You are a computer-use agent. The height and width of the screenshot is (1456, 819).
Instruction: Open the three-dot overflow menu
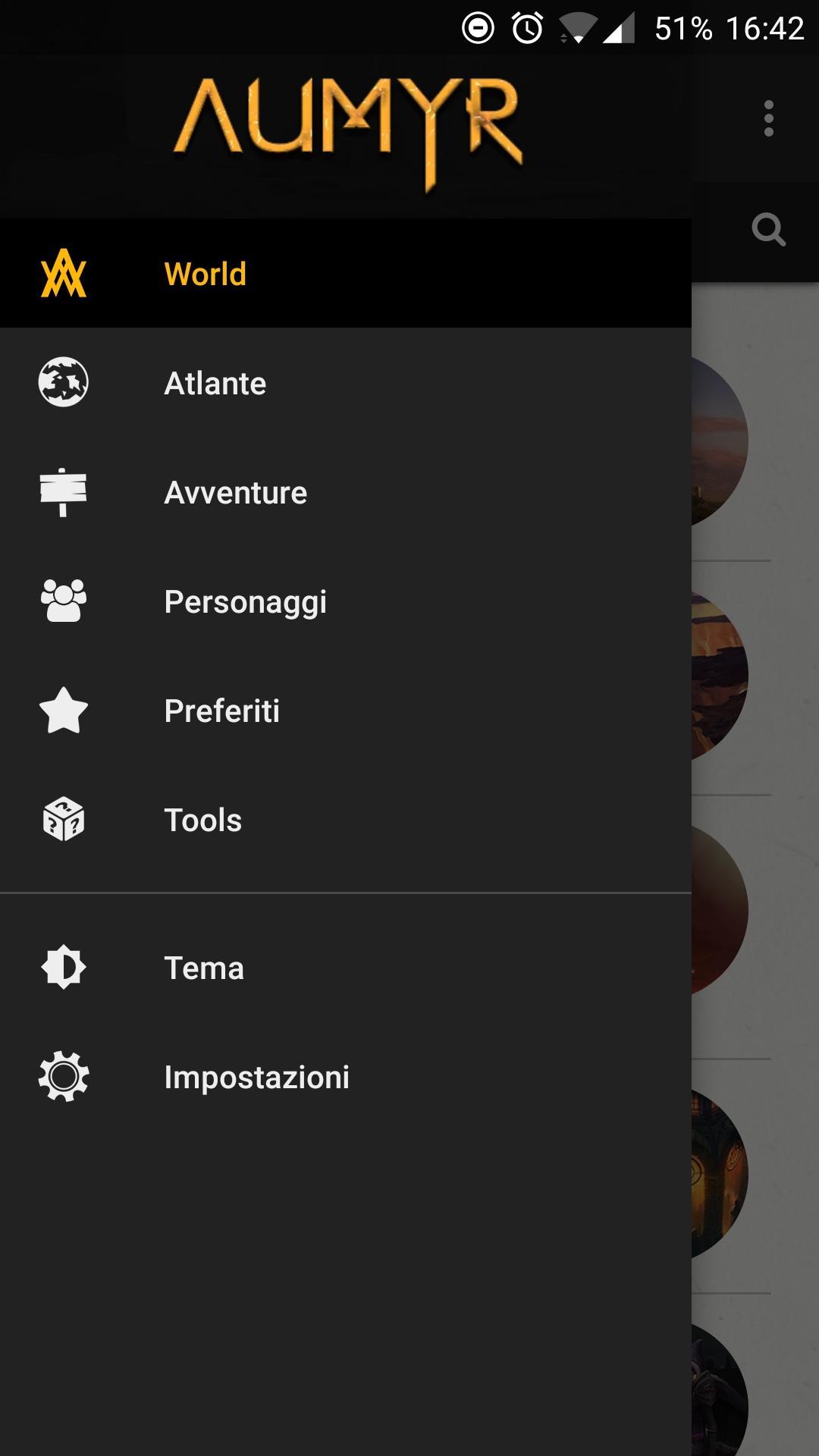(x=768, y=119)
